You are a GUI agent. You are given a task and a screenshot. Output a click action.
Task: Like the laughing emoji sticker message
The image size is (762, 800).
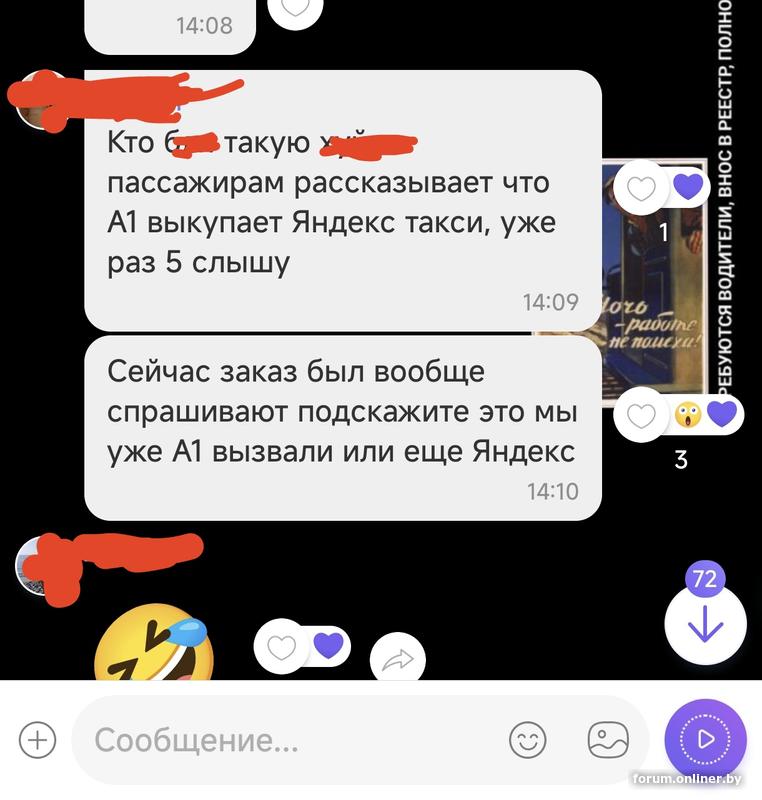282,648
